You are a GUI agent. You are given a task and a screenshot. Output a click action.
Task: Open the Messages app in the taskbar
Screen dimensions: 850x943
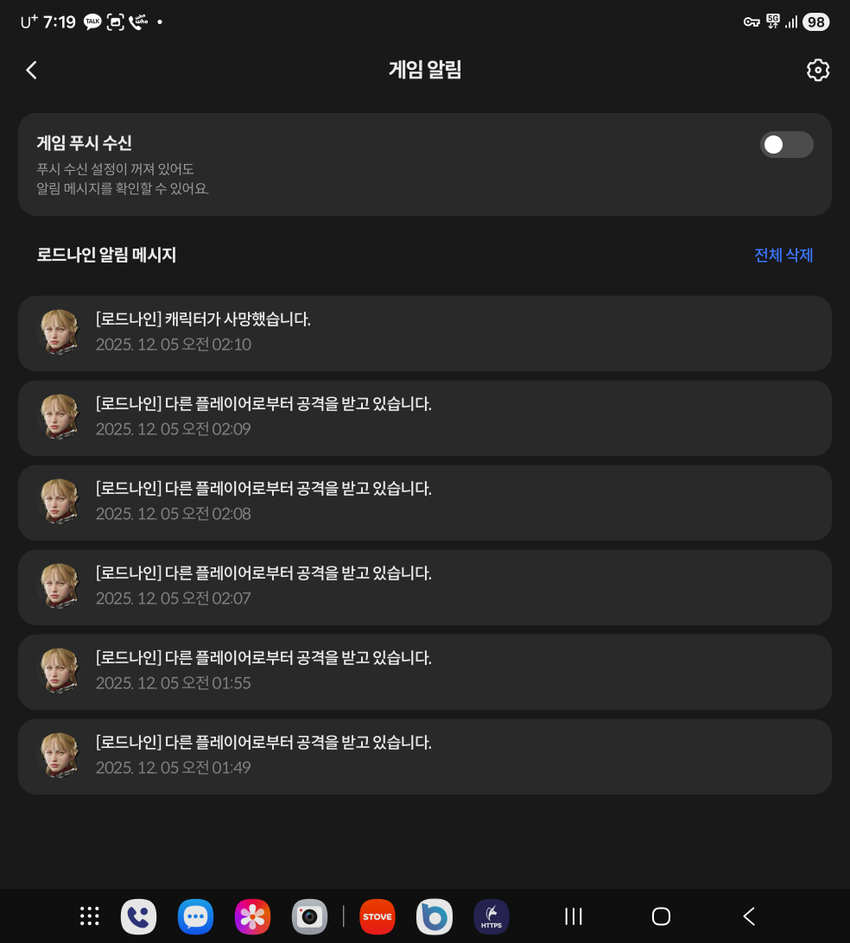195,916
